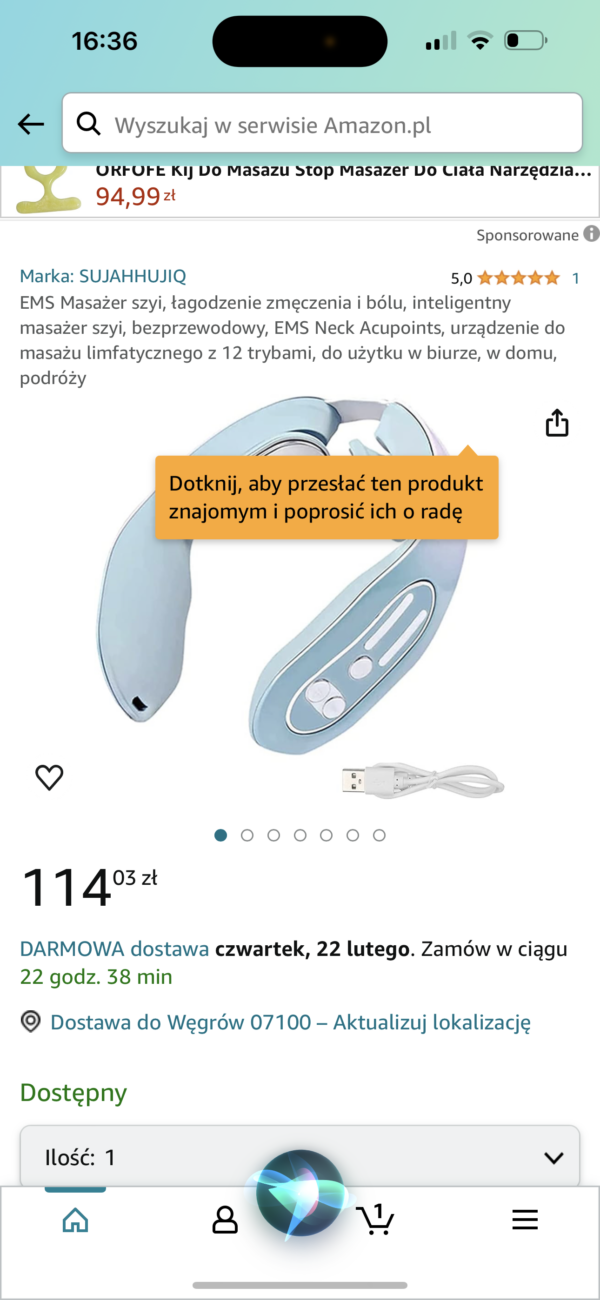The width and height of the screenshot is (600, 1300).
Task: Open the Amazon.pl search field
Action: click(322, 124)
